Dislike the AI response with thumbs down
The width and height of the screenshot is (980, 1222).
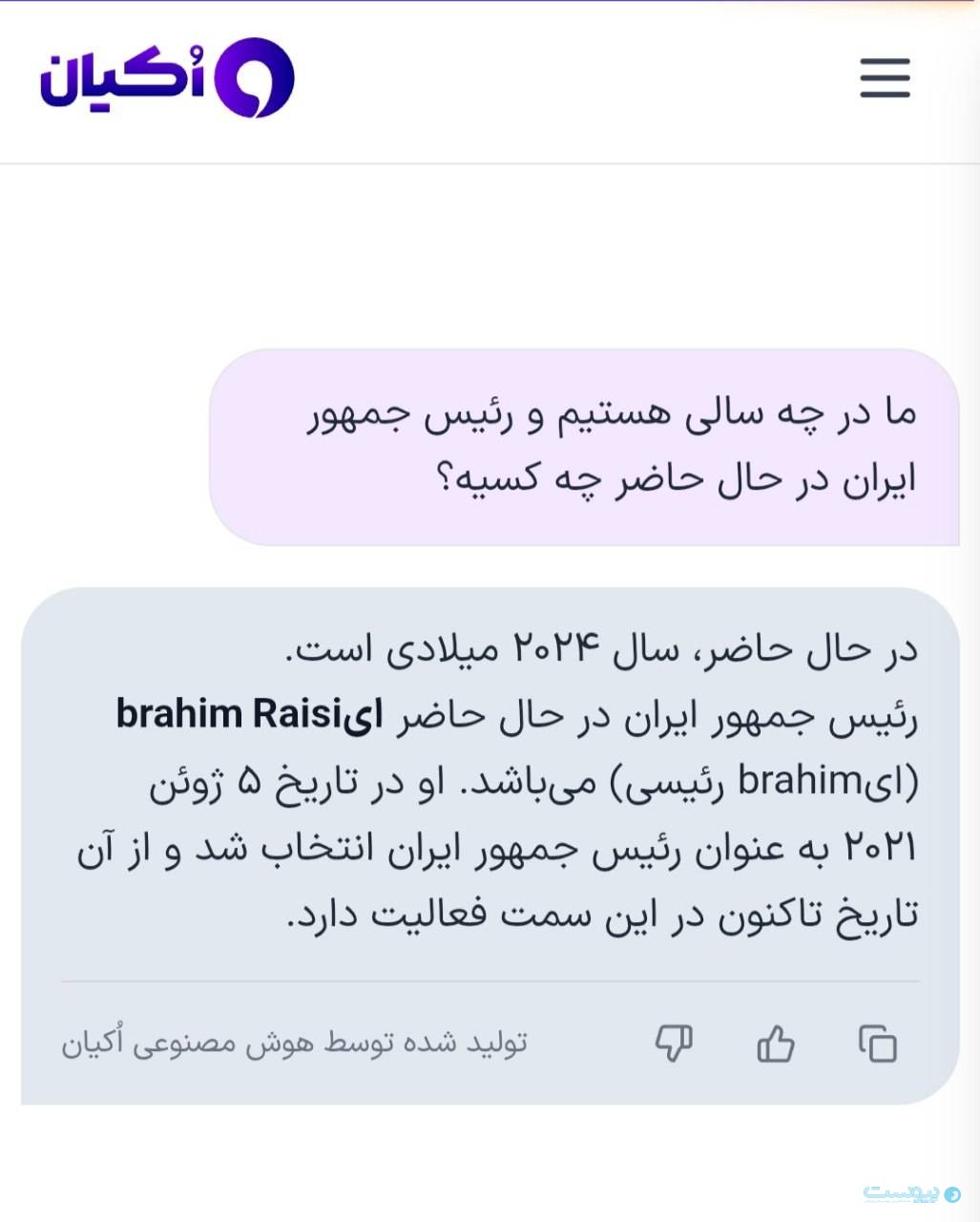[674, 1043]
